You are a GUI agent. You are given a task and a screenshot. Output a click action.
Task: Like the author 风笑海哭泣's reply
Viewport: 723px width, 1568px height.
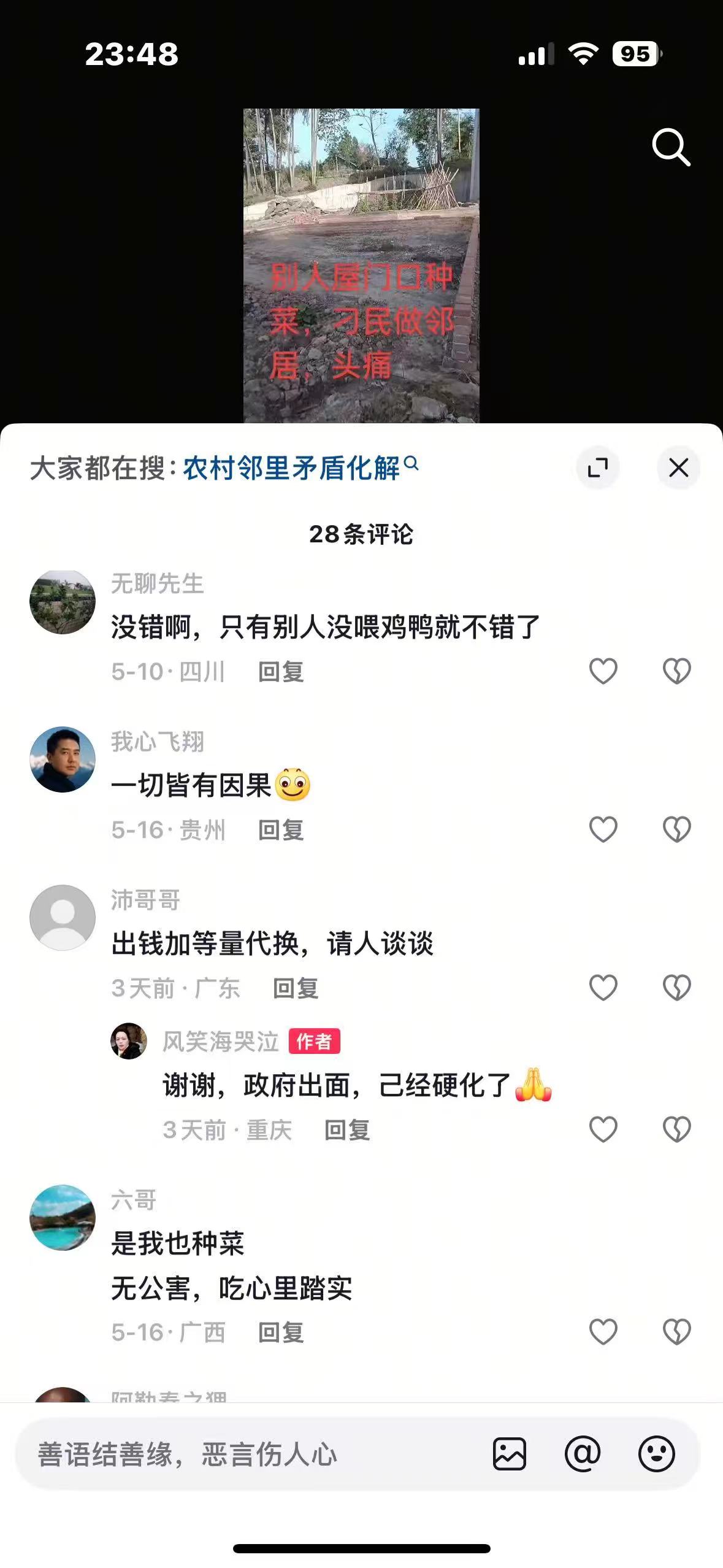(603, 1129)
